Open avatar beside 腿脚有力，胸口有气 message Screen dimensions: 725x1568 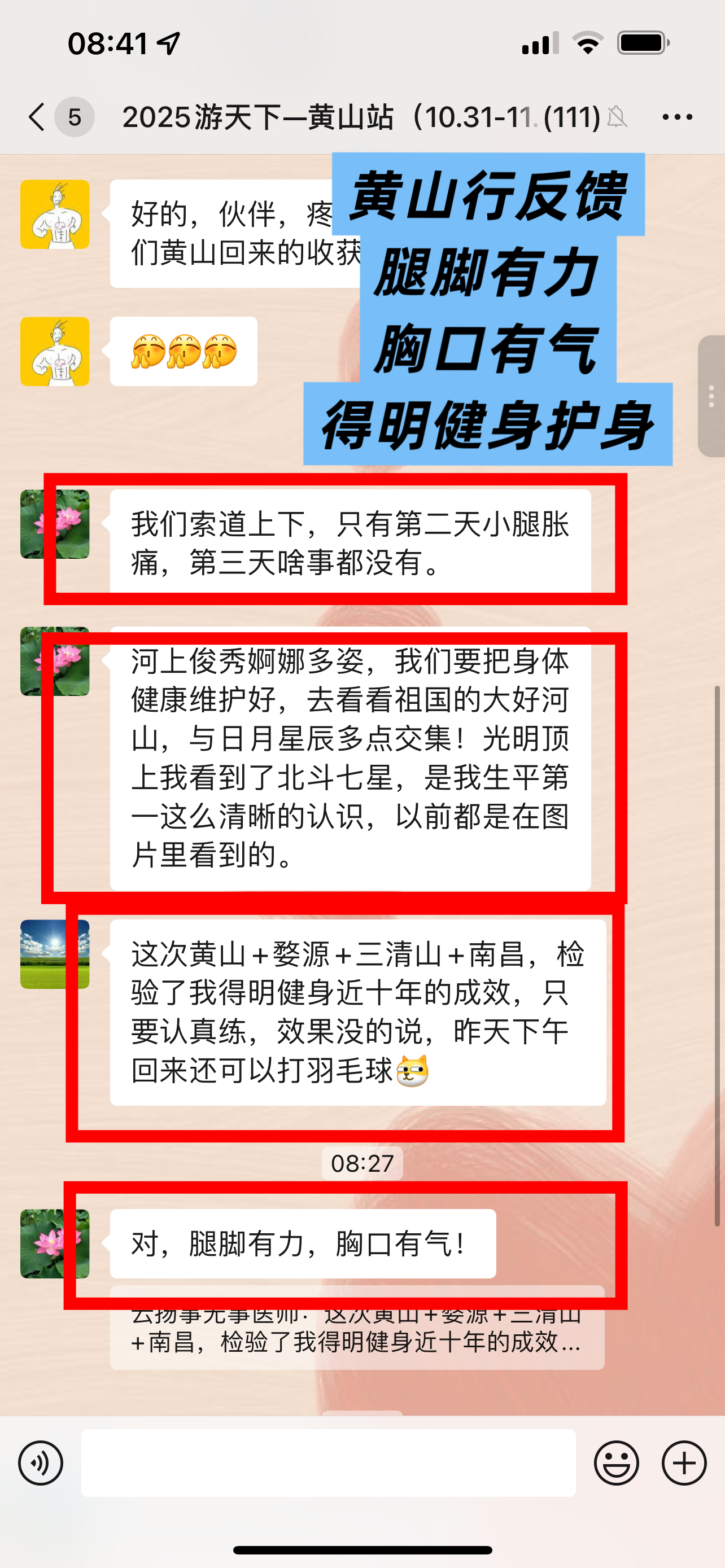(55, 1243)
